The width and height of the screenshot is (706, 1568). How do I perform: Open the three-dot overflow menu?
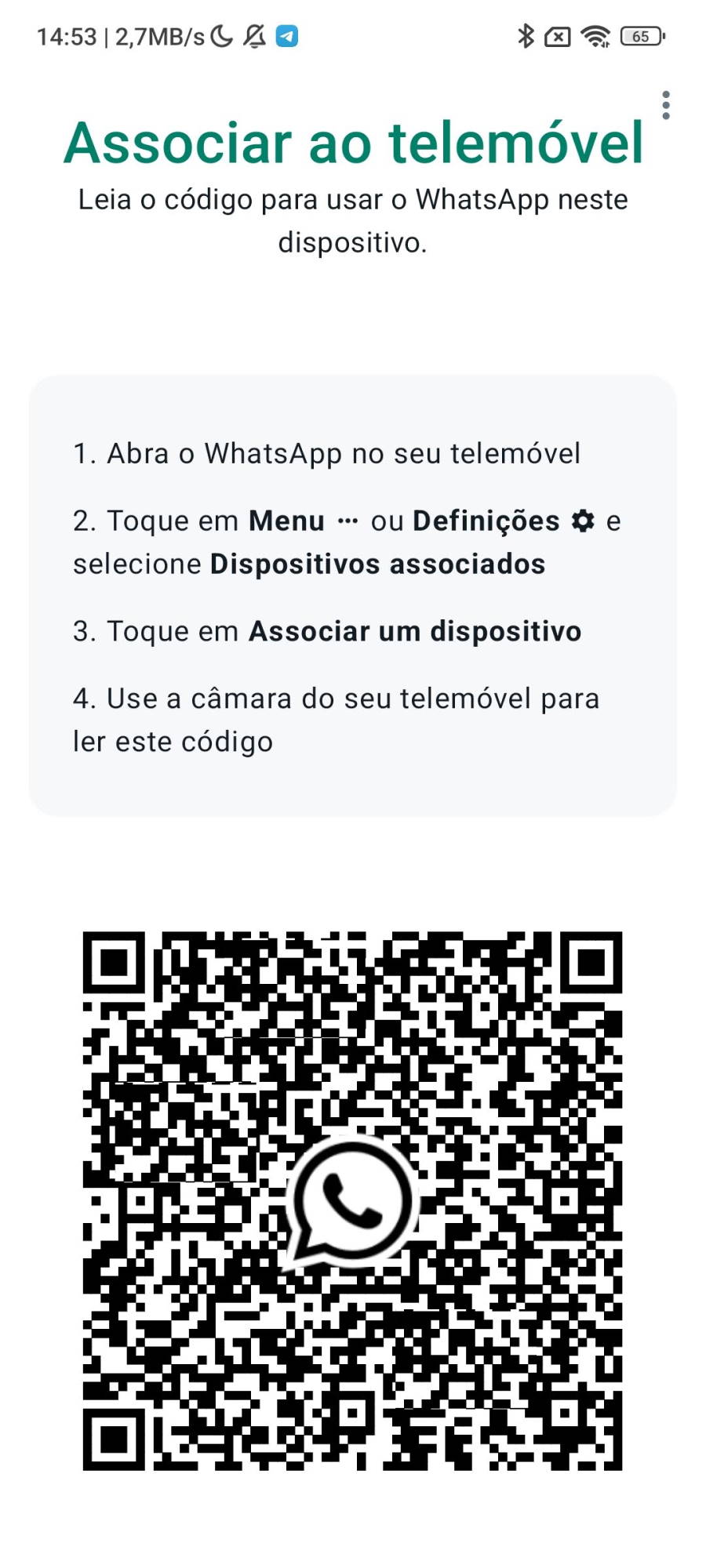pyautogui.click(x=665, y=105)
